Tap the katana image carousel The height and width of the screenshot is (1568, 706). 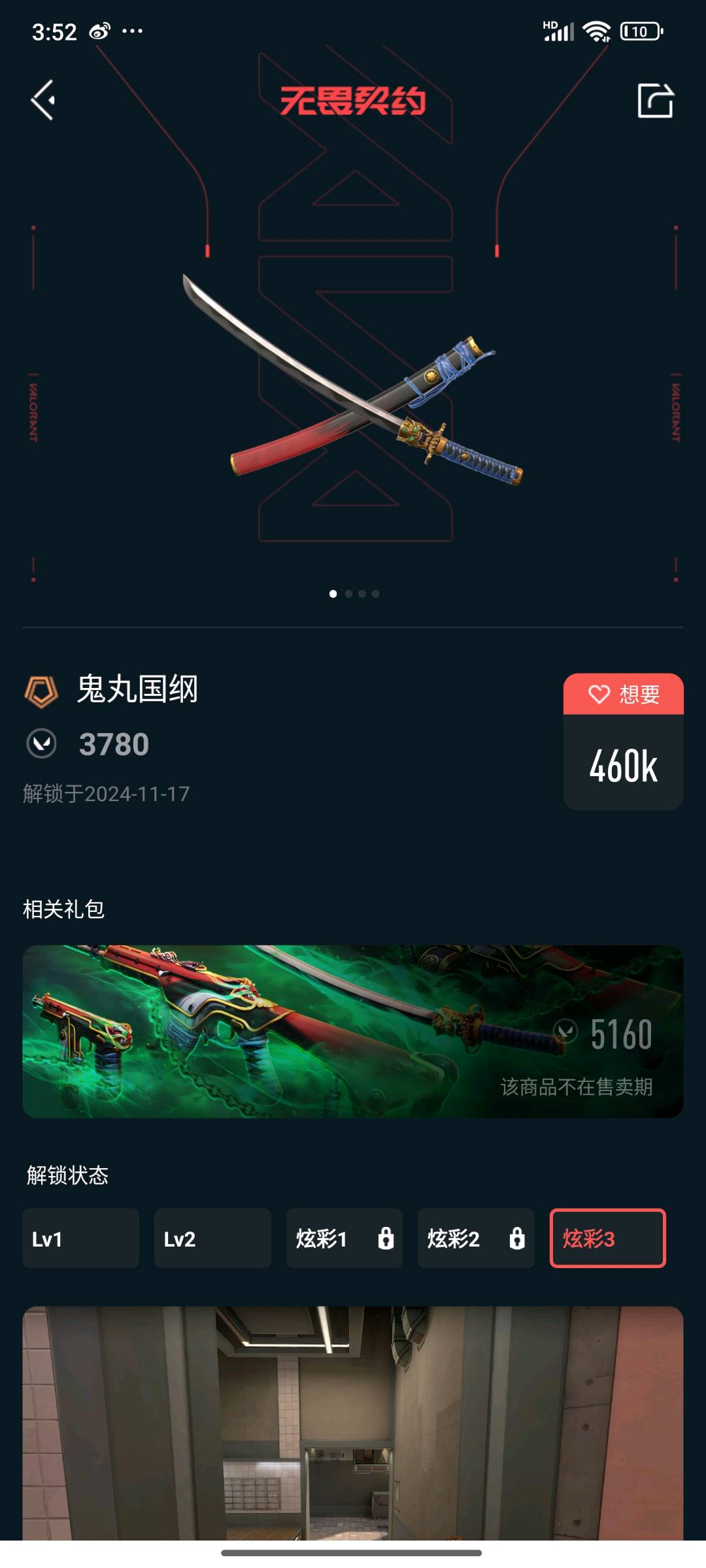(353, 379)
